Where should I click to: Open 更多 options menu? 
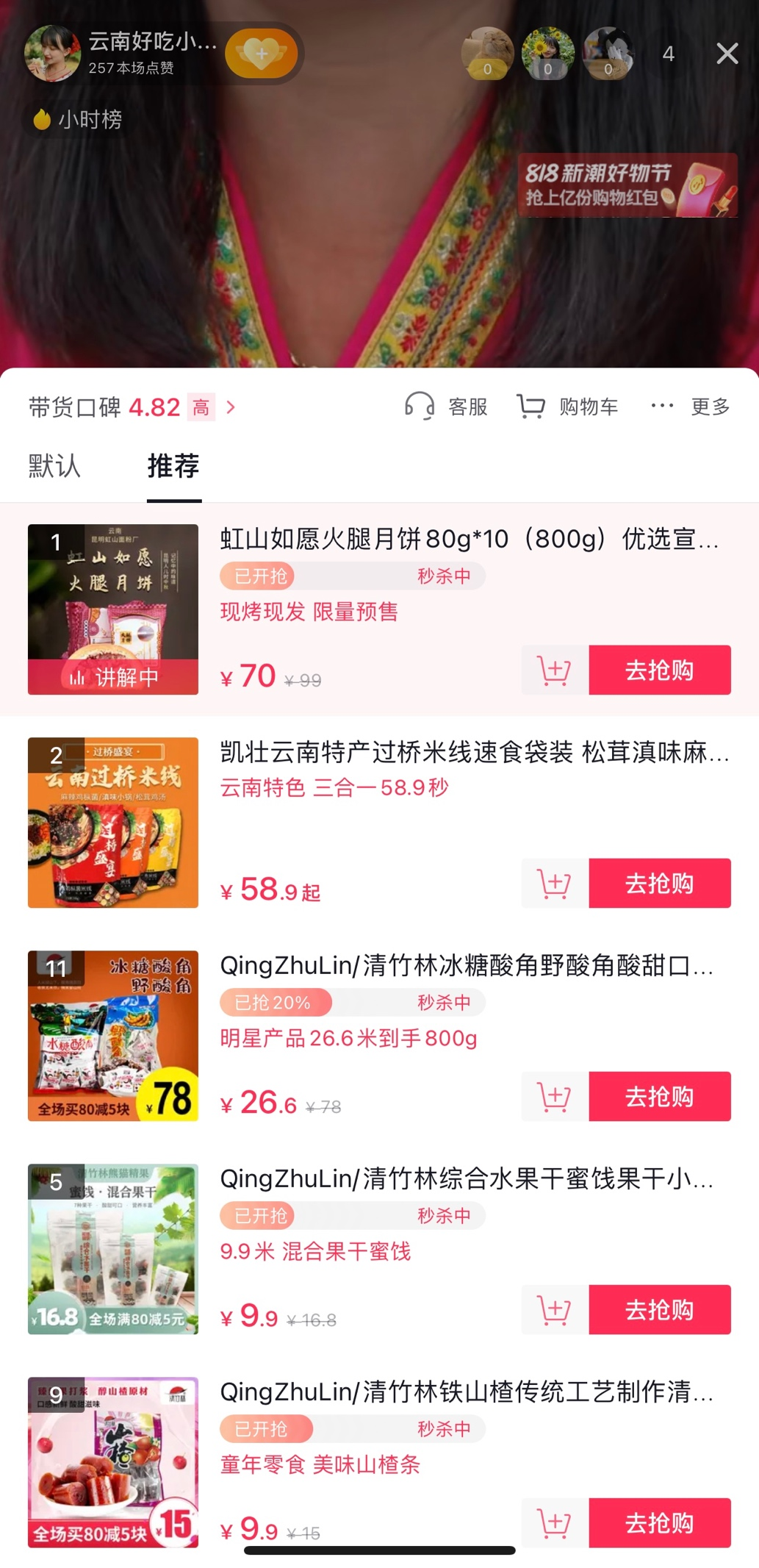click(691, 407)
